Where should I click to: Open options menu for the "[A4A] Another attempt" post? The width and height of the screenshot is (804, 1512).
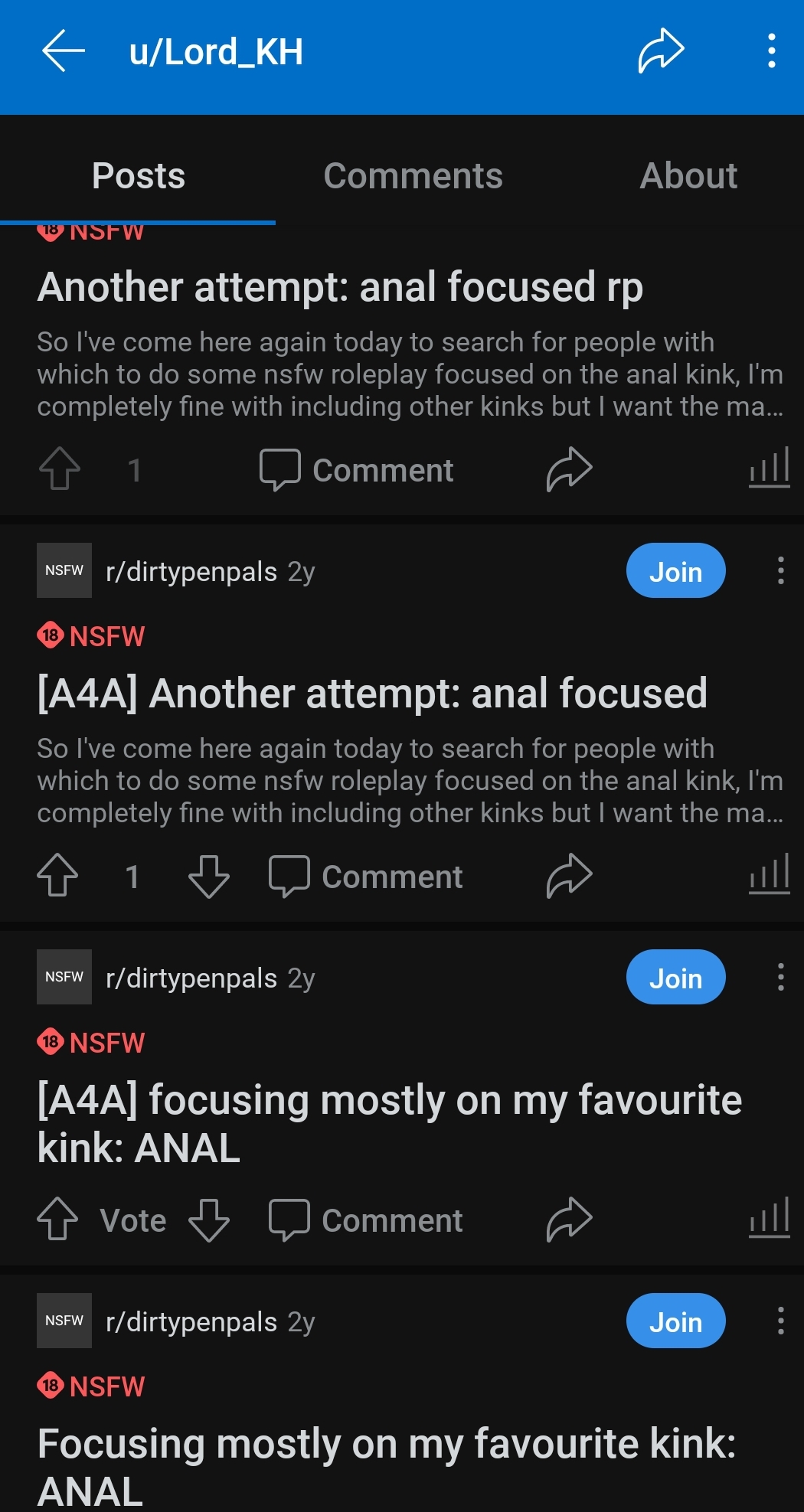pos(780,570)
